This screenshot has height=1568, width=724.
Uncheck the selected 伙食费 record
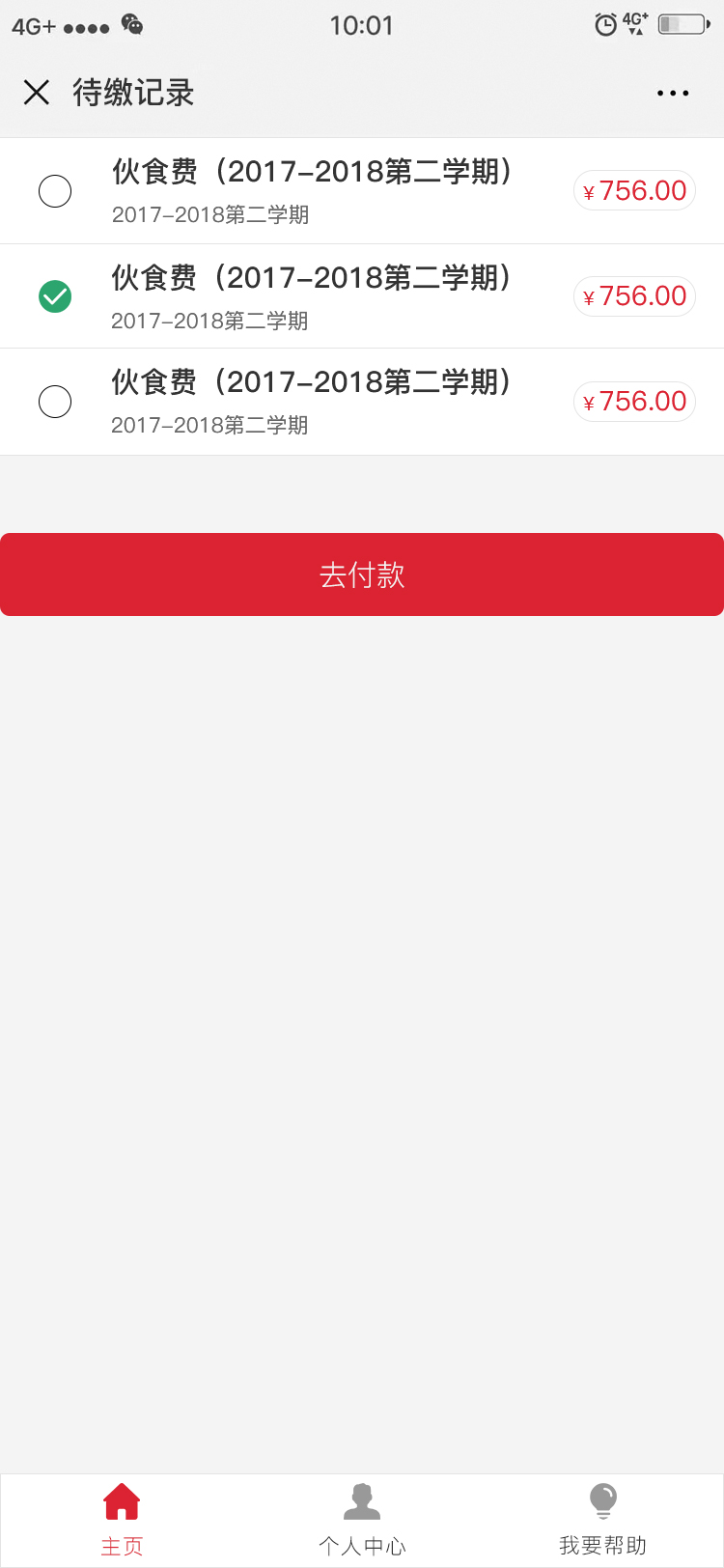pyautogui.click(x=55, y=296)
